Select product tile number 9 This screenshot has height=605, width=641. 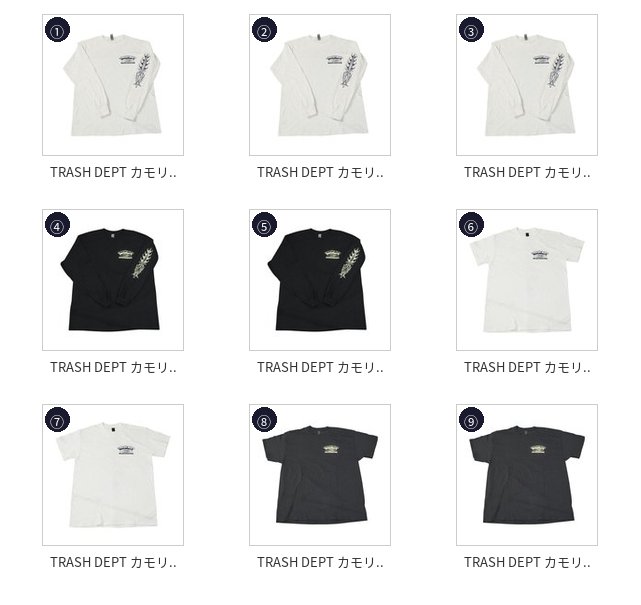pos(527,475)
